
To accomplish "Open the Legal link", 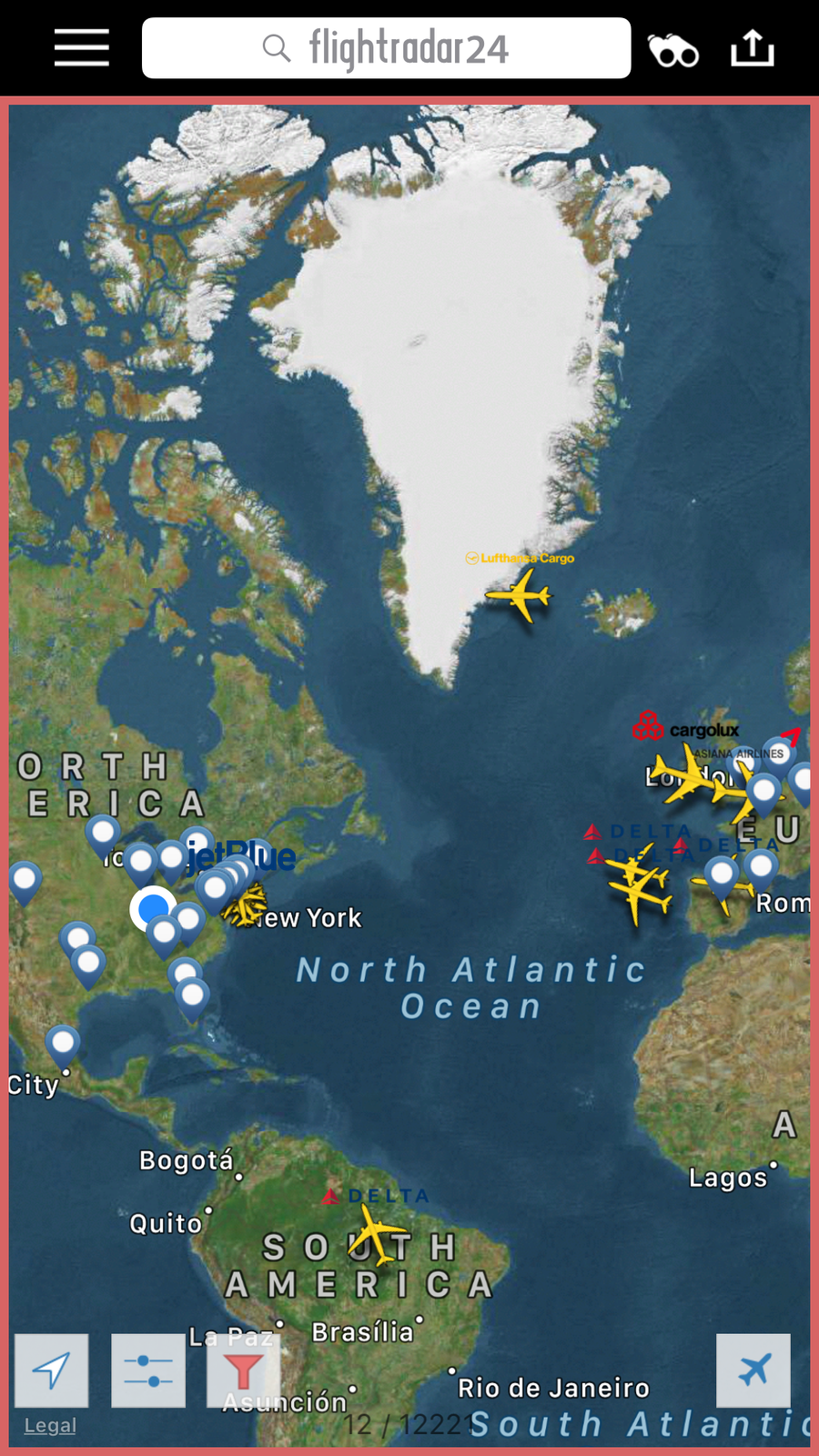I will click(50, 1425).
